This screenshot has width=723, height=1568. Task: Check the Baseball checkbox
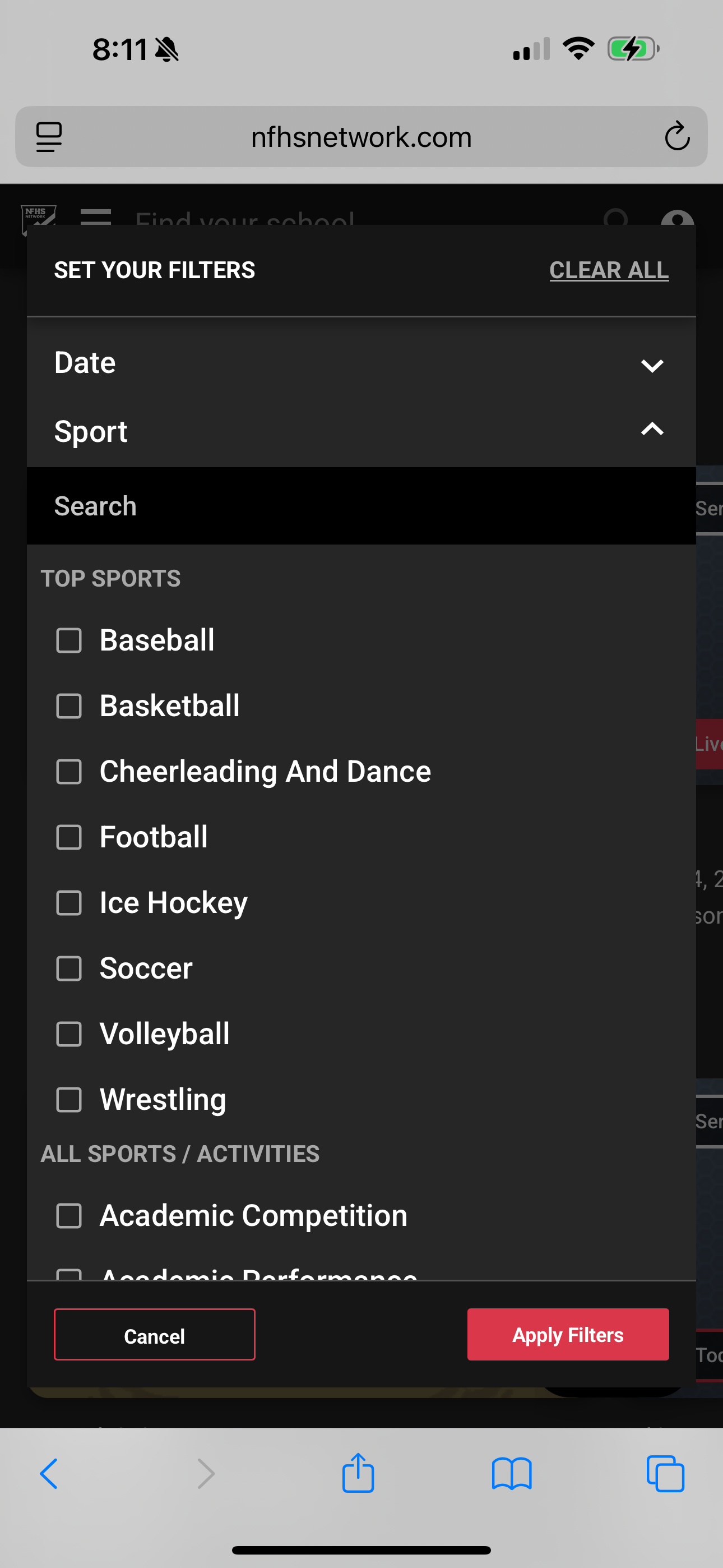click(x=69, y=640)
